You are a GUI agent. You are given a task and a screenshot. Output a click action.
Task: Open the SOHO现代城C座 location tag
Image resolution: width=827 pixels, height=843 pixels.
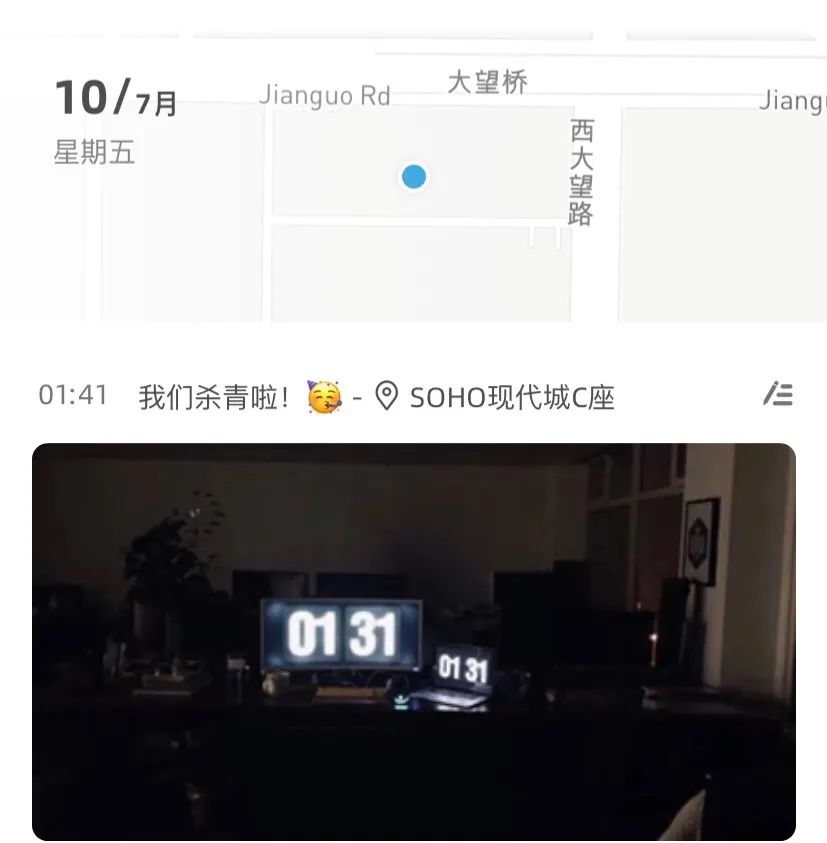pos(495,398)
